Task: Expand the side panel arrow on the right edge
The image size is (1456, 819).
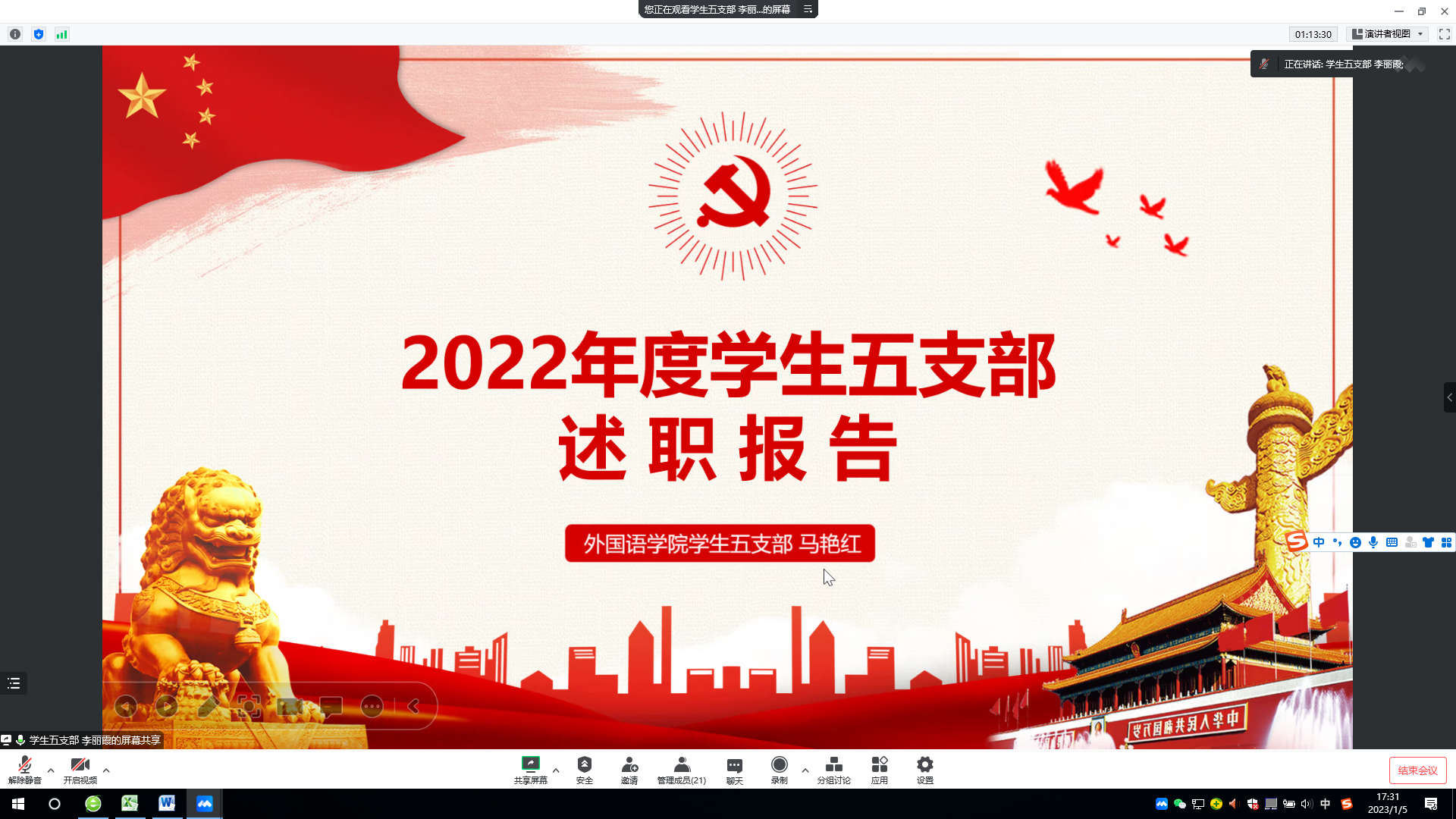Action: (x=1449, y=397)
